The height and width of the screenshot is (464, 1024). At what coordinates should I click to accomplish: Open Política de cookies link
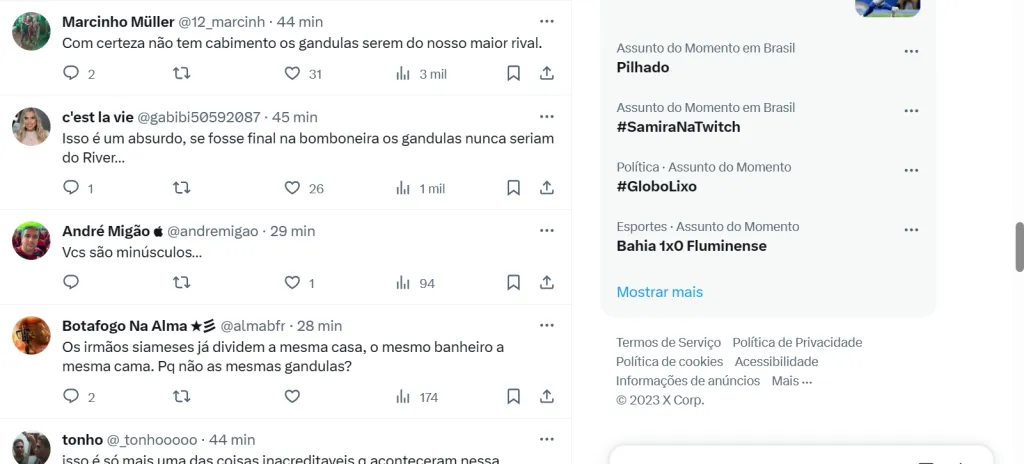669,361
